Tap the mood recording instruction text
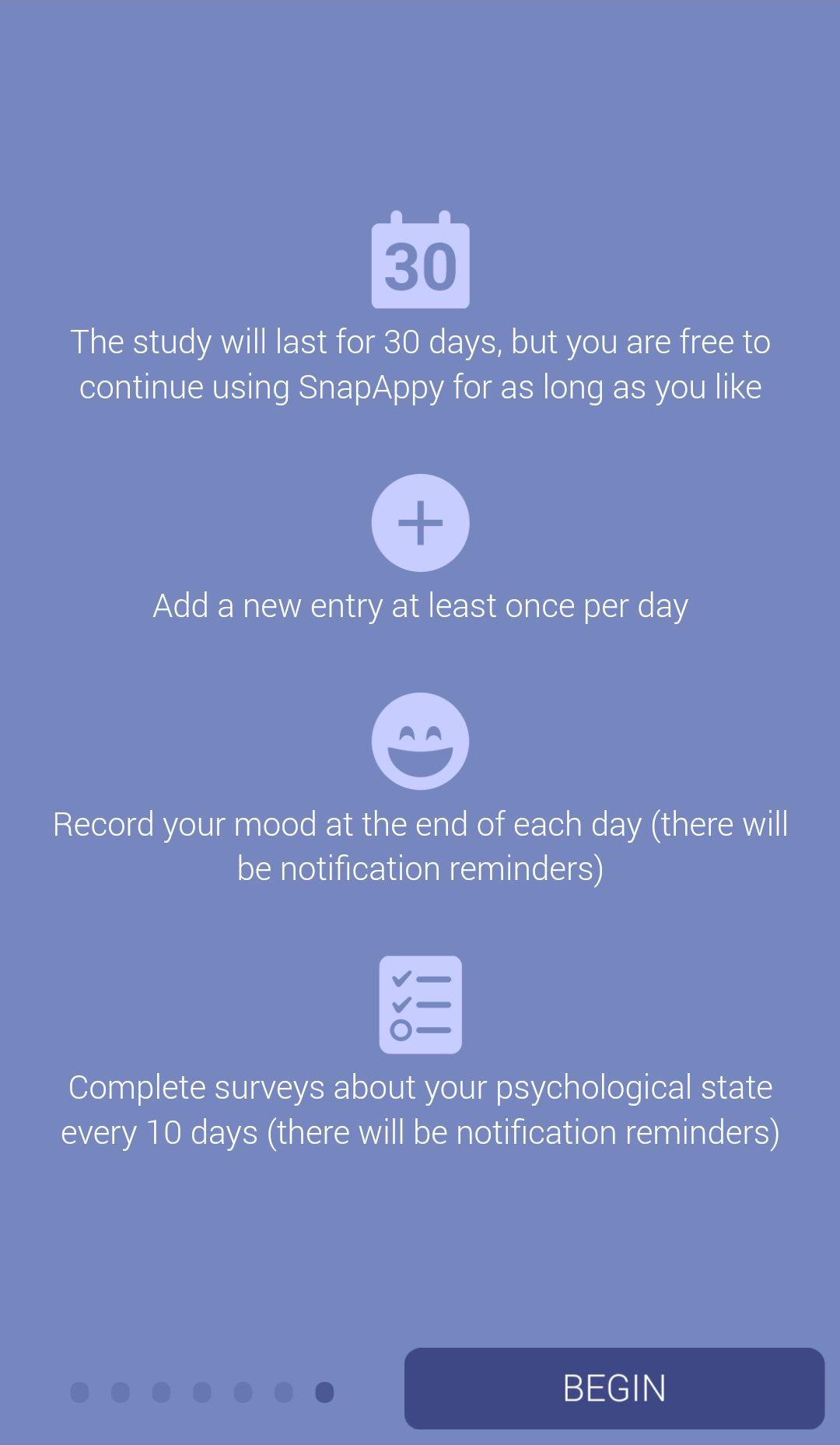The height and width of the screenshot is (1445, 840). pyautogui.click(x=420, y=845)
